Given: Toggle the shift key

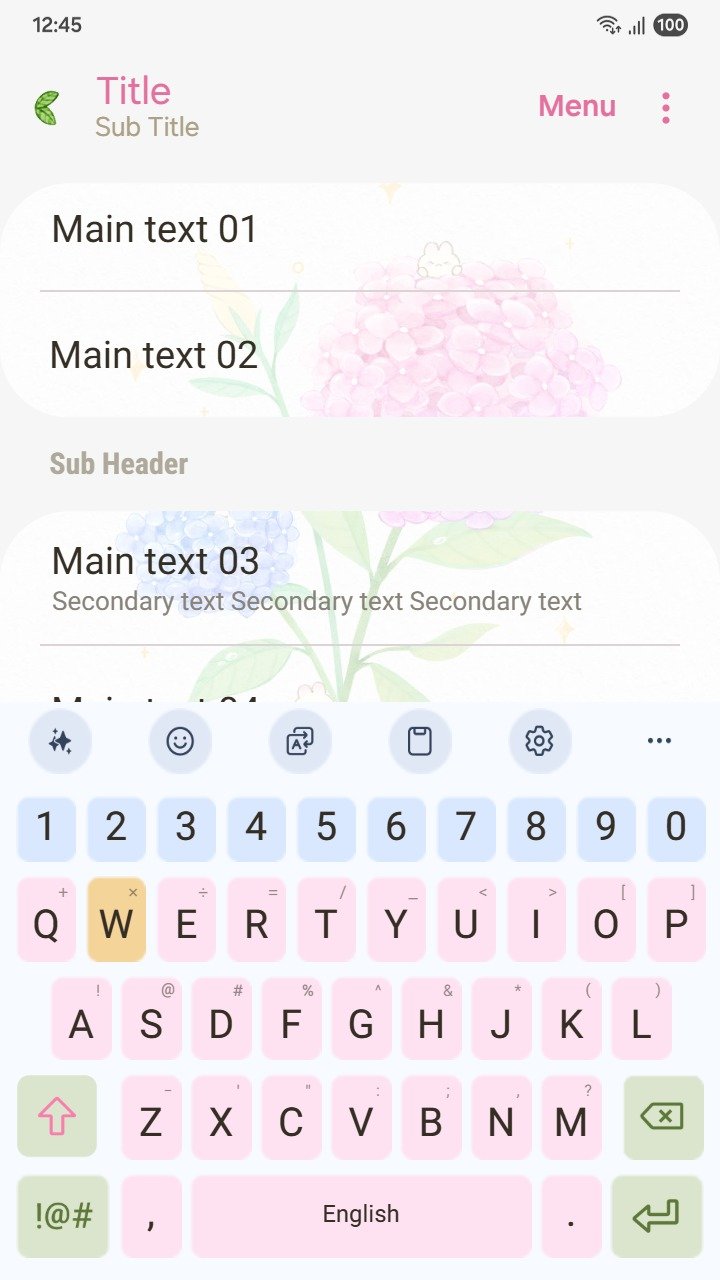Looking at the screenshot, I should (x=57, y=1116).
